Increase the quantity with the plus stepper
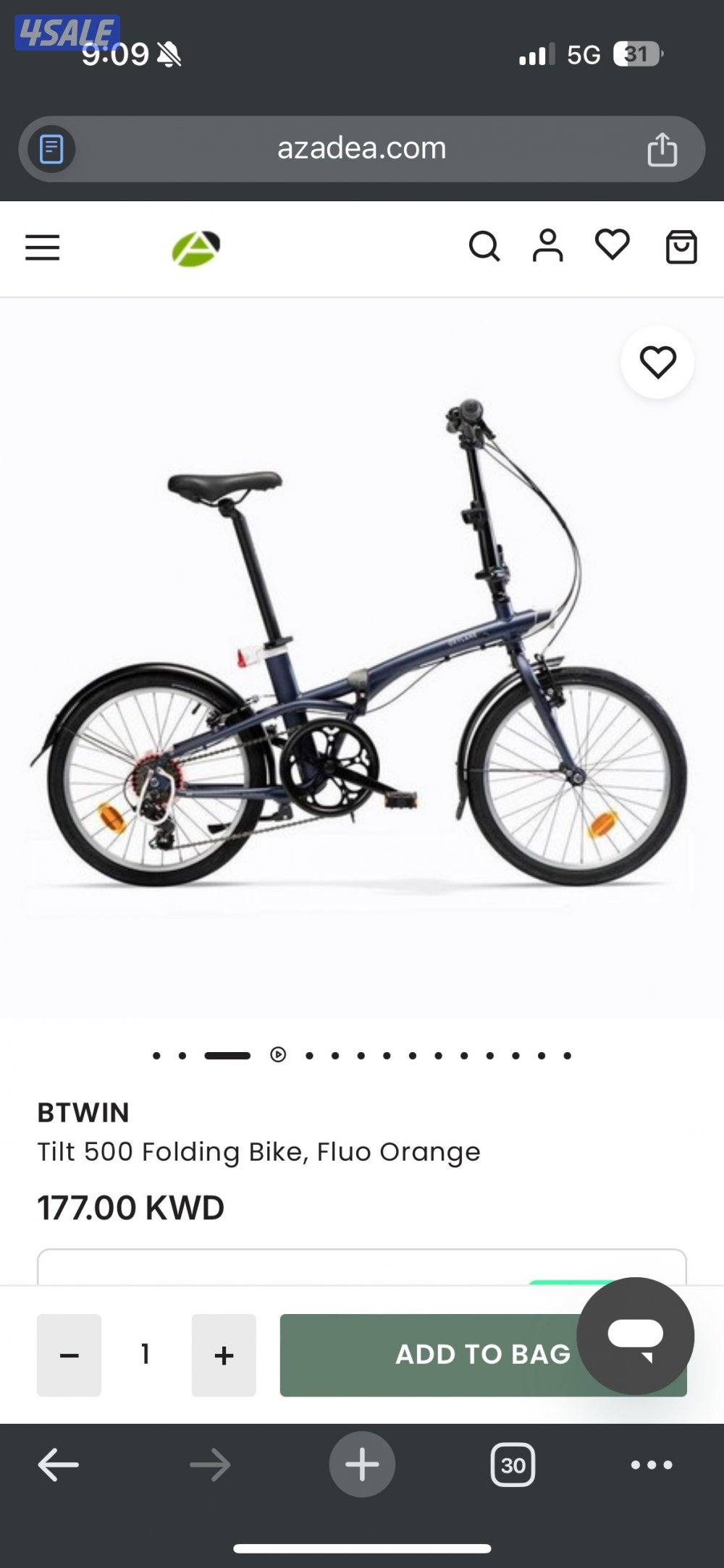The image size is (724, 1568). (223, 1354)
